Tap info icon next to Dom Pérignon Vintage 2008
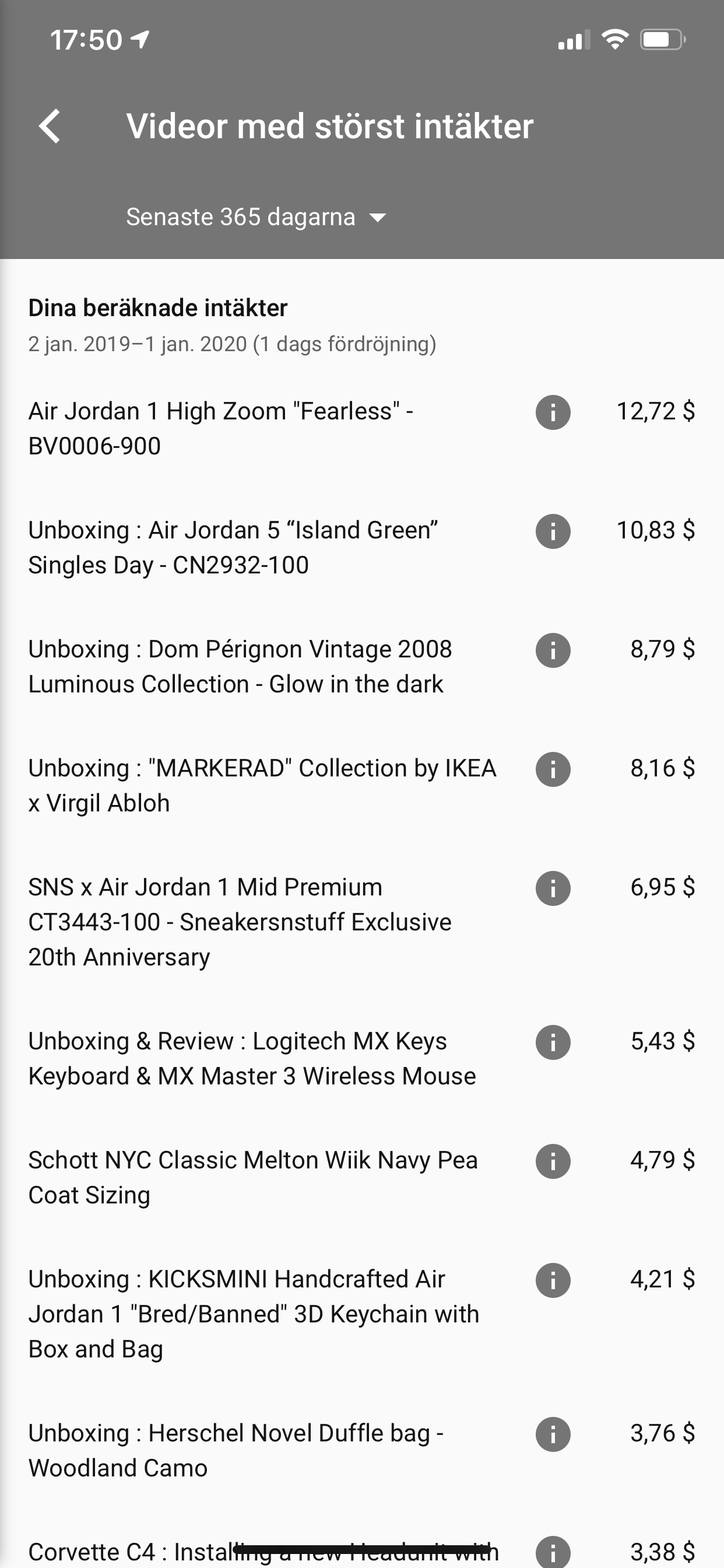The height and width of the screenshot is (1568, 724). click(x=553, y=650)
